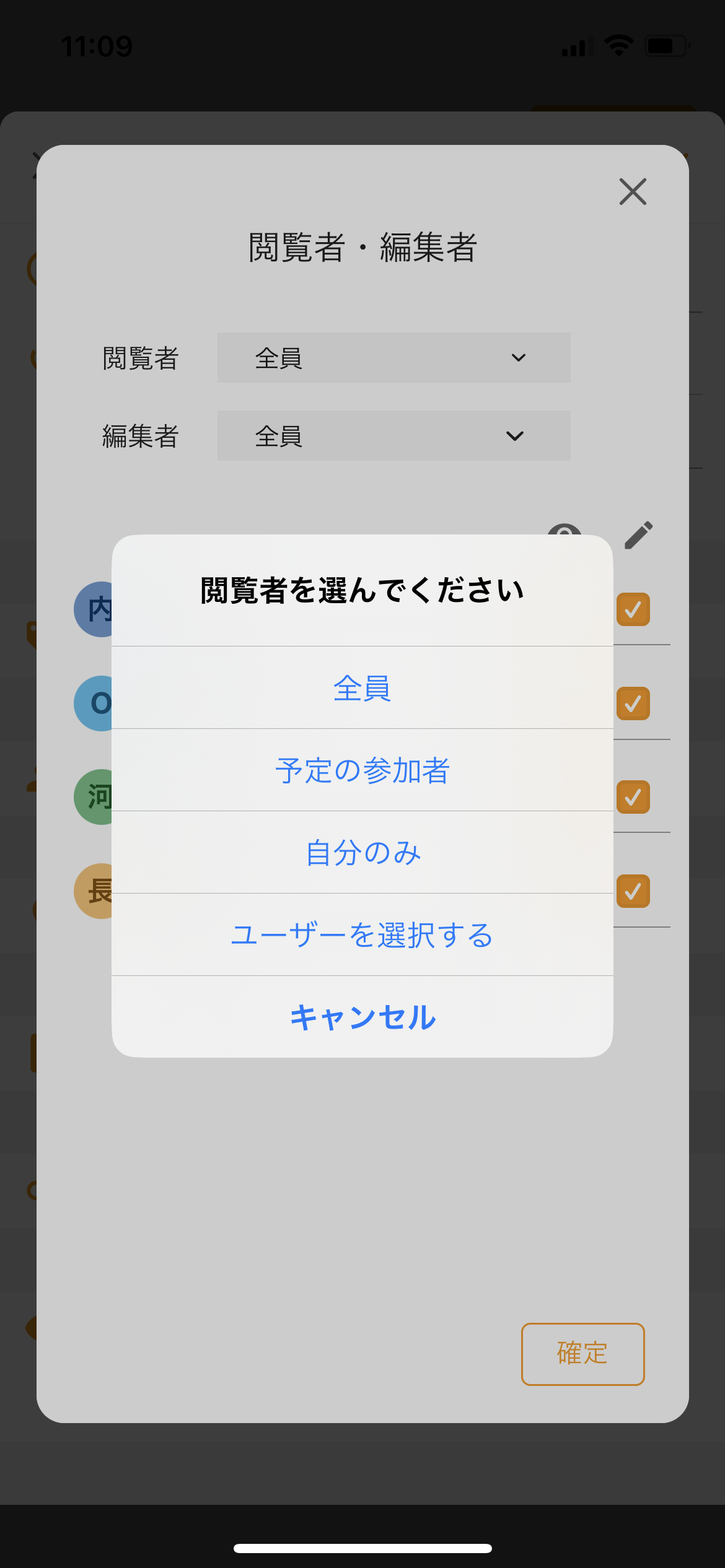725x1568 pixels.
Task: Click the chevron on the 閲覧者 selector
Action: click(519, 358)
